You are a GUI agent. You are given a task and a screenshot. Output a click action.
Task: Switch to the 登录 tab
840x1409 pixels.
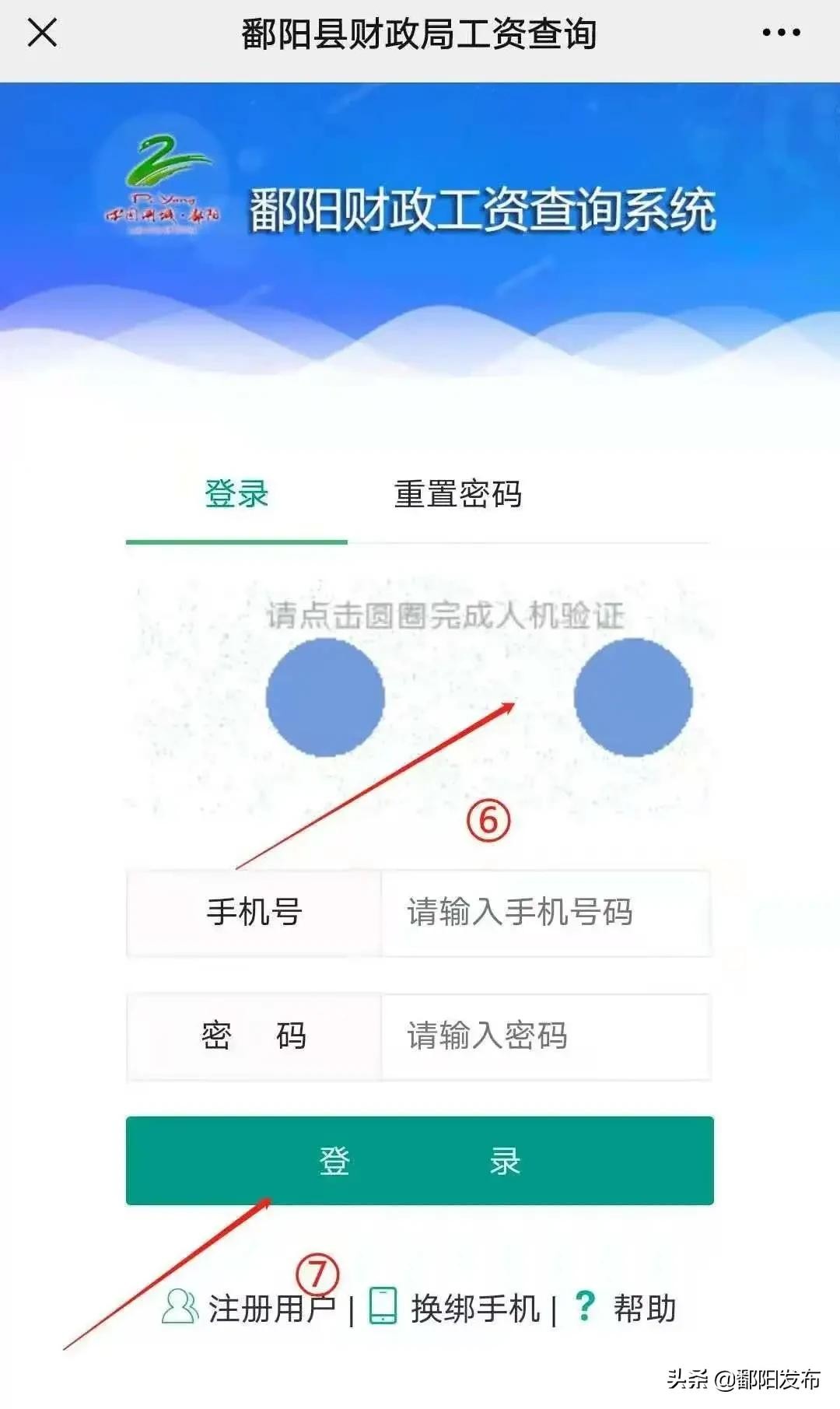point(236,495)
